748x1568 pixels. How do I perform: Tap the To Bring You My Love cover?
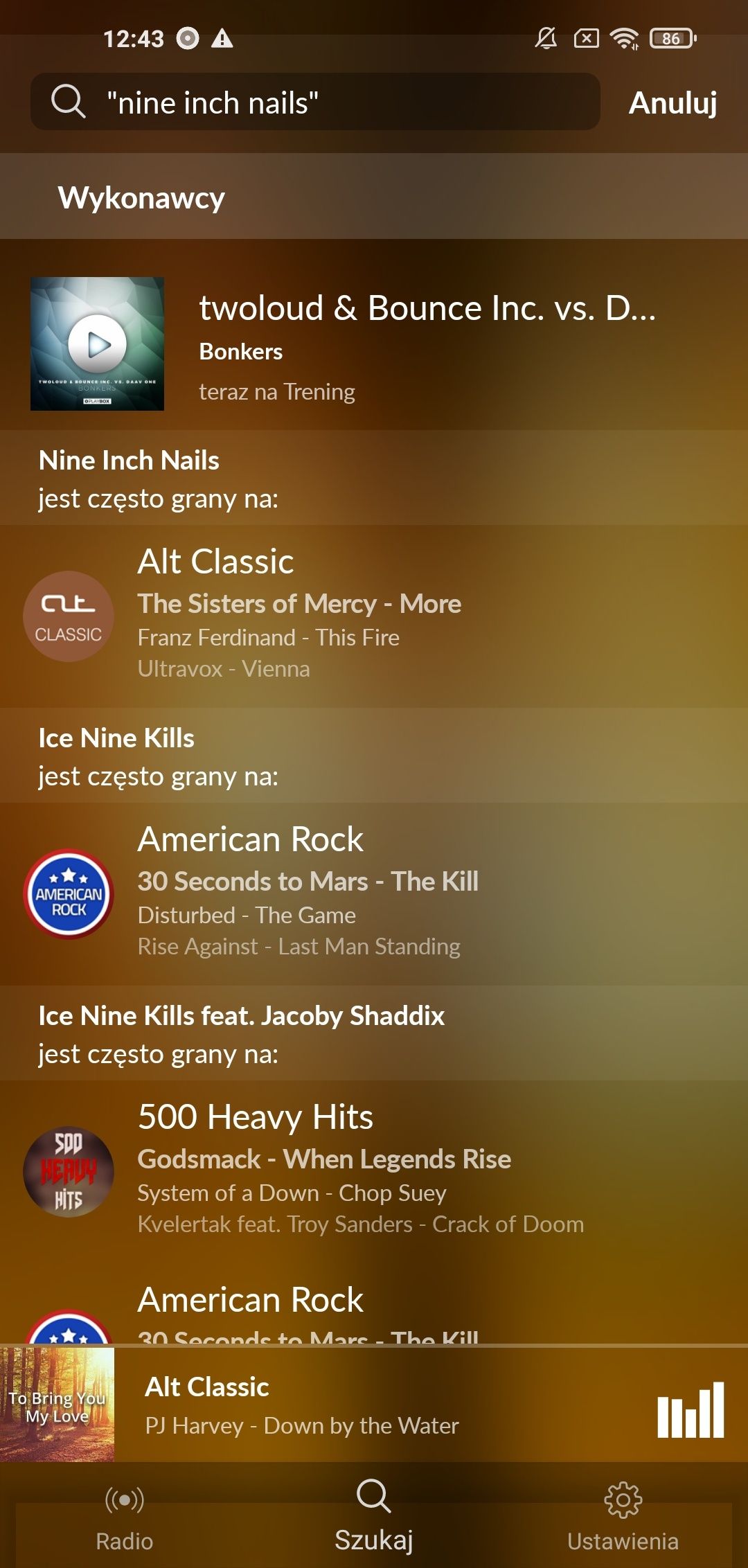[57, 1405]
